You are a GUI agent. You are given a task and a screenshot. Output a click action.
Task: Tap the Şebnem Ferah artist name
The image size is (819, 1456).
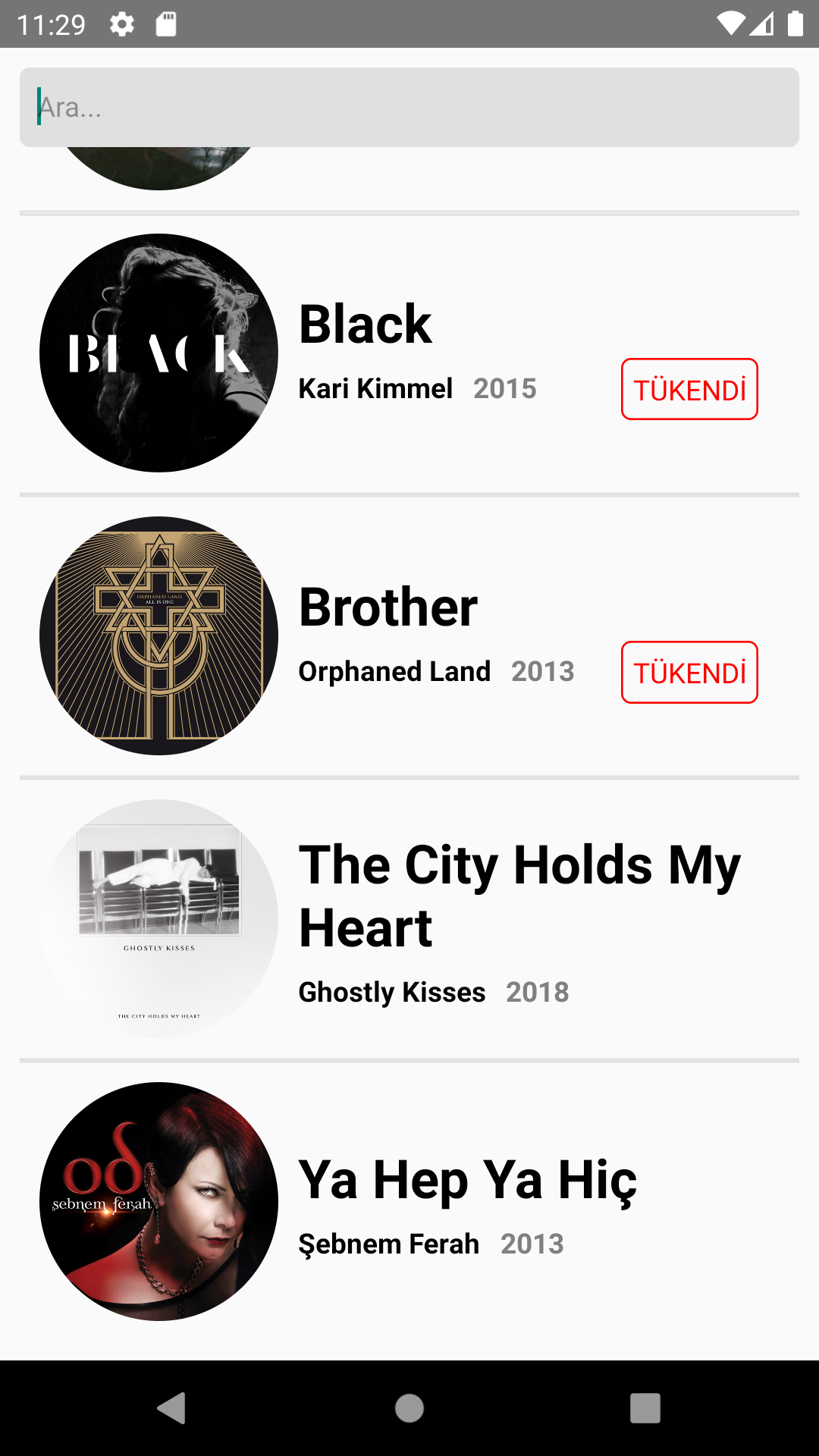389,1243
